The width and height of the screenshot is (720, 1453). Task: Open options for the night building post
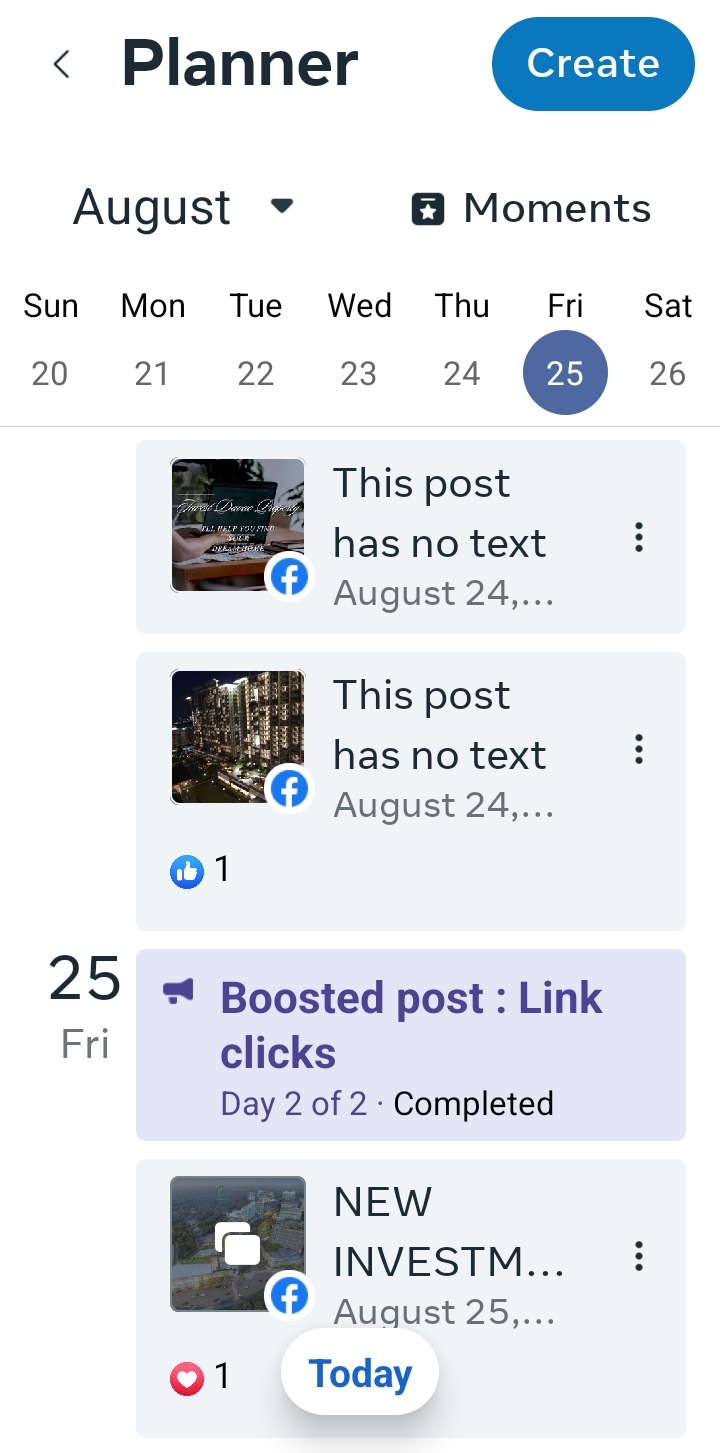(x=639, y=750)
